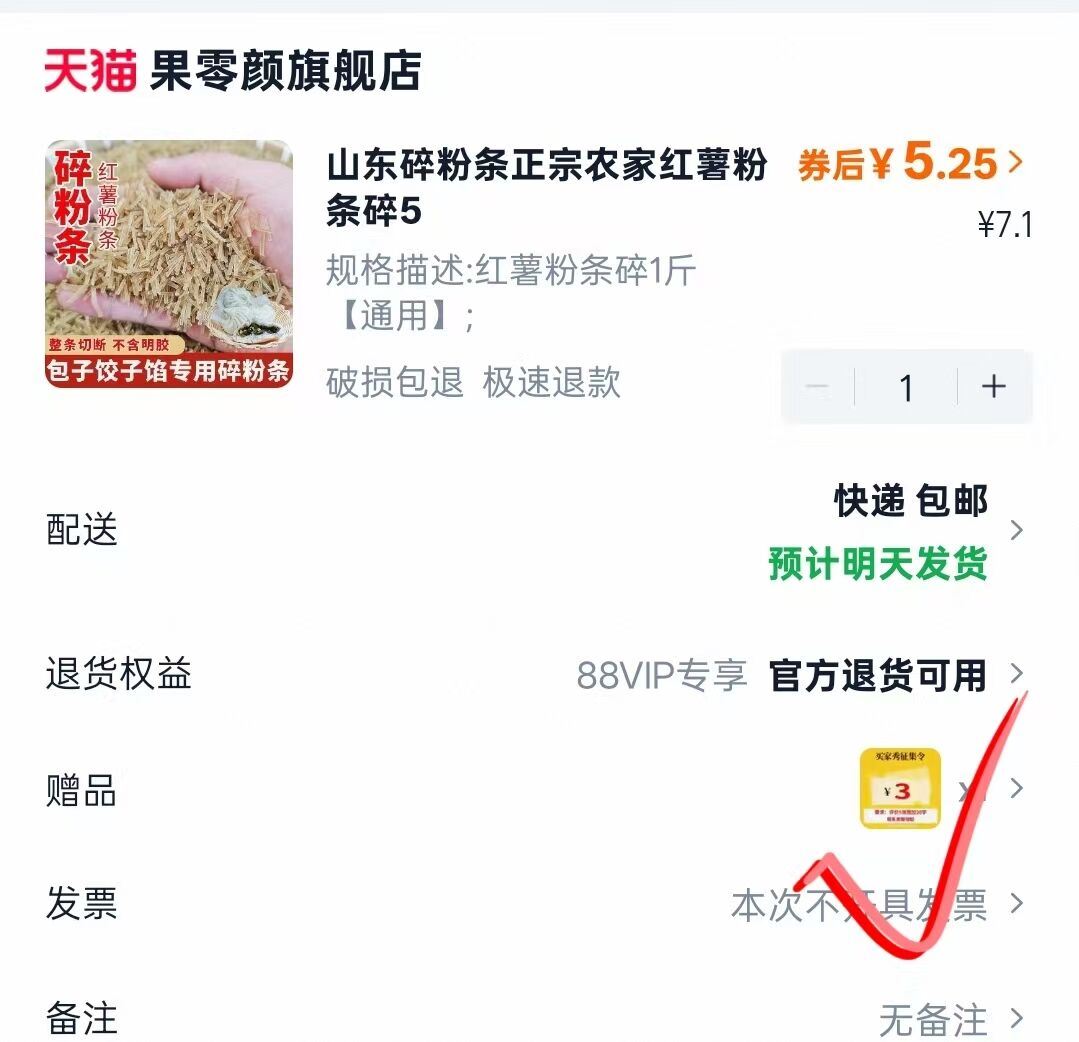
Task: Open the 退货权益 return rights row
Action: [535, 674]
